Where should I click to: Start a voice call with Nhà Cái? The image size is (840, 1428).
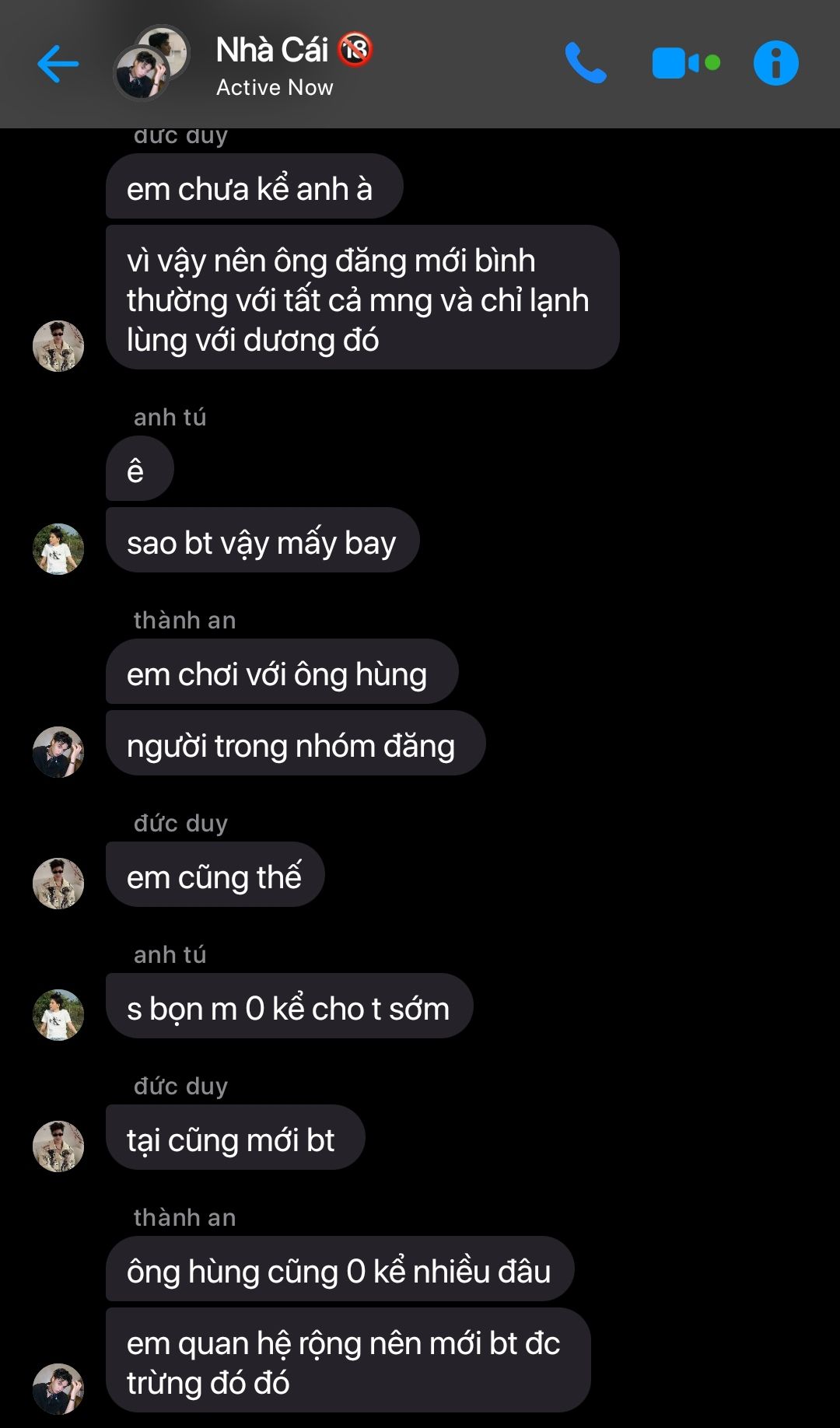(585, 63)
